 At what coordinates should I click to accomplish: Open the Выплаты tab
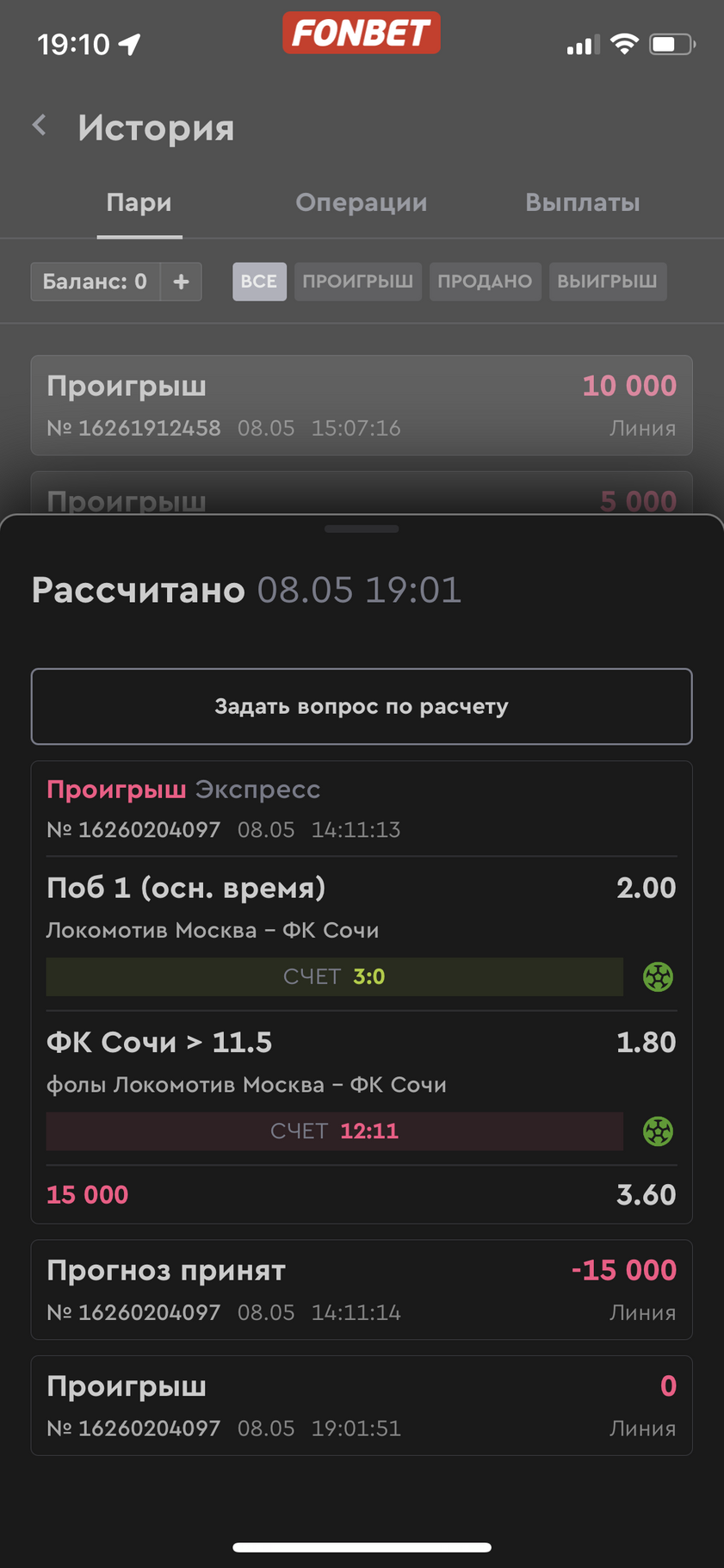(583, 202)
